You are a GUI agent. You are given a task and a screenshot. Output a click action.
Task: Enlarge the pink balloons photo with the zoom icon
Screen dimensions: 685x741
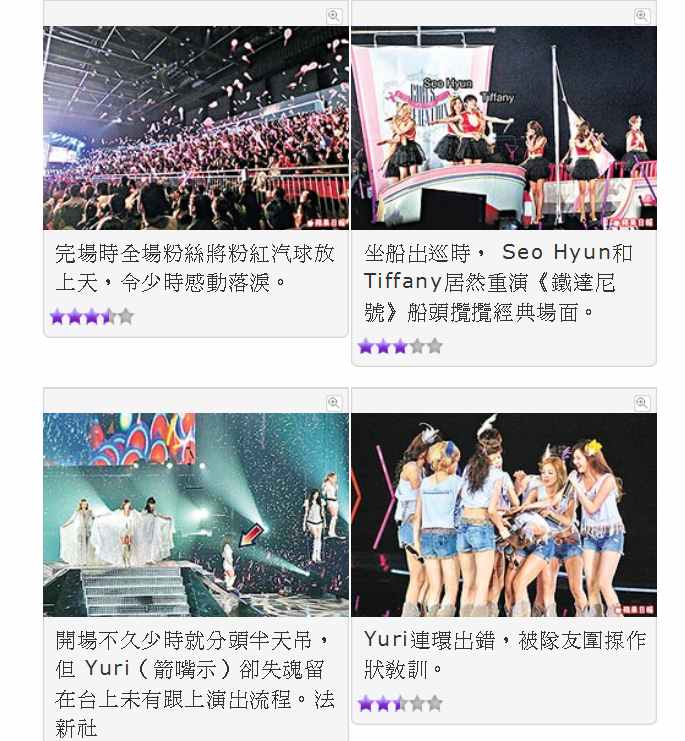pos(334,15)
